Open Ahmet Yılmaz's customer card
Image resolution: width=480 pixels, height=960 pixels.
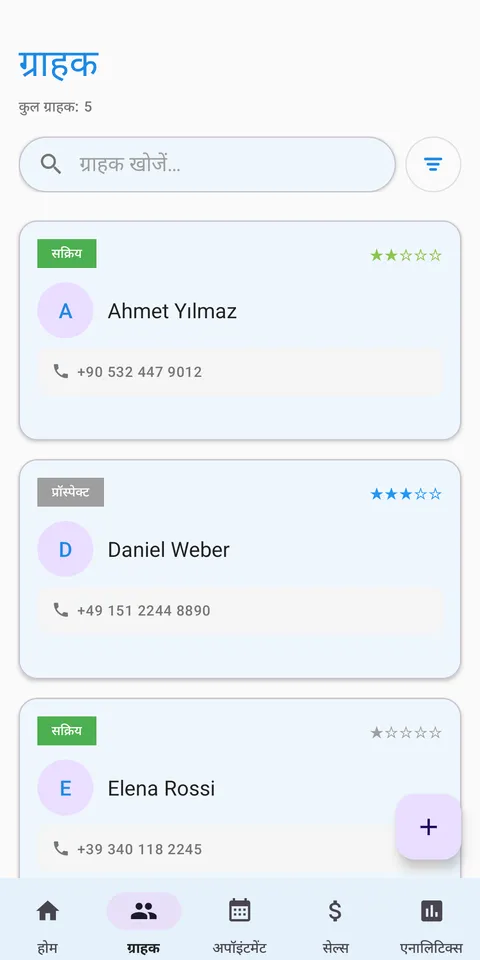tap(240, 330)
